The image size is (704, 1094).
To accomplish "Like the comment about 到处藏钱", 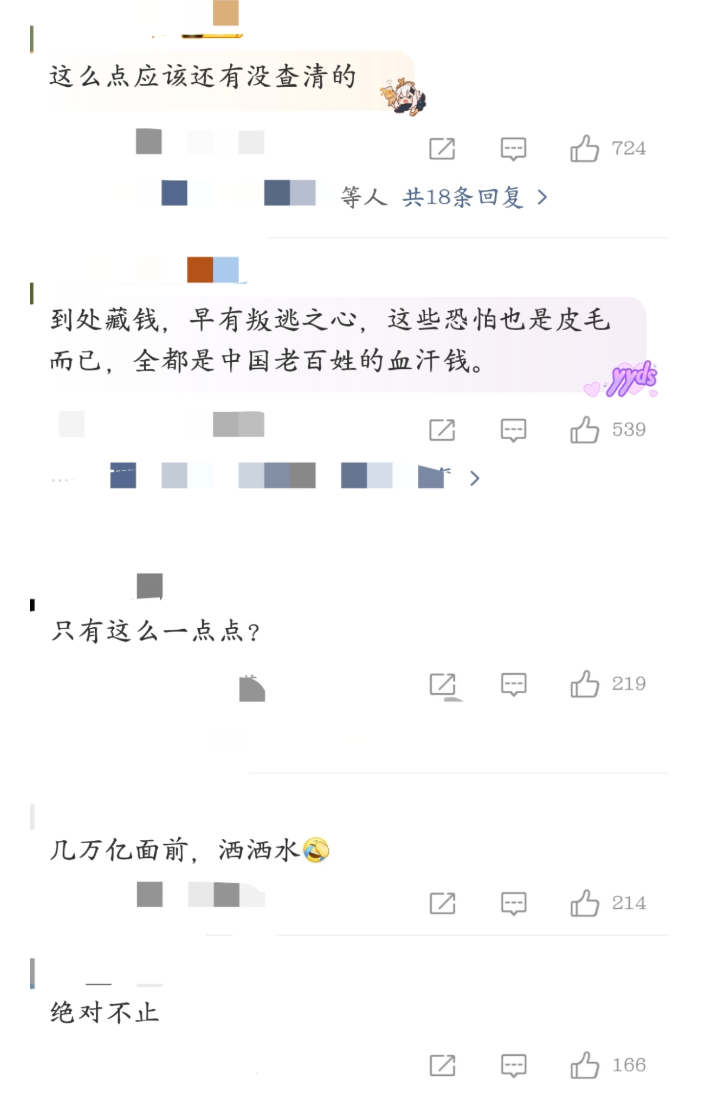I will pos(585,430).
